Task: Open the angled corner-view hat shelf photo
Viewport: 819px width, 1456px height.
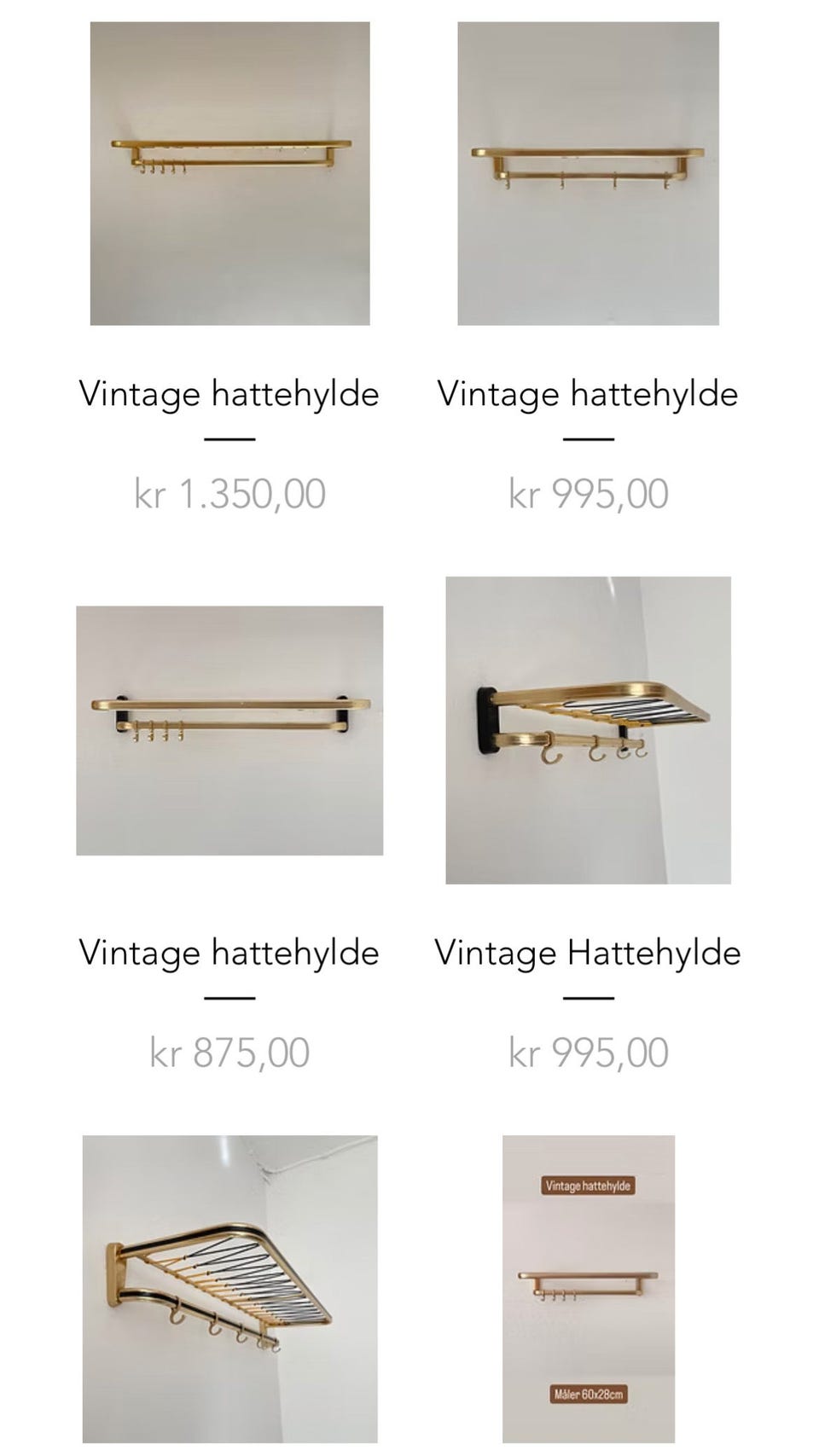Action: 587,729
